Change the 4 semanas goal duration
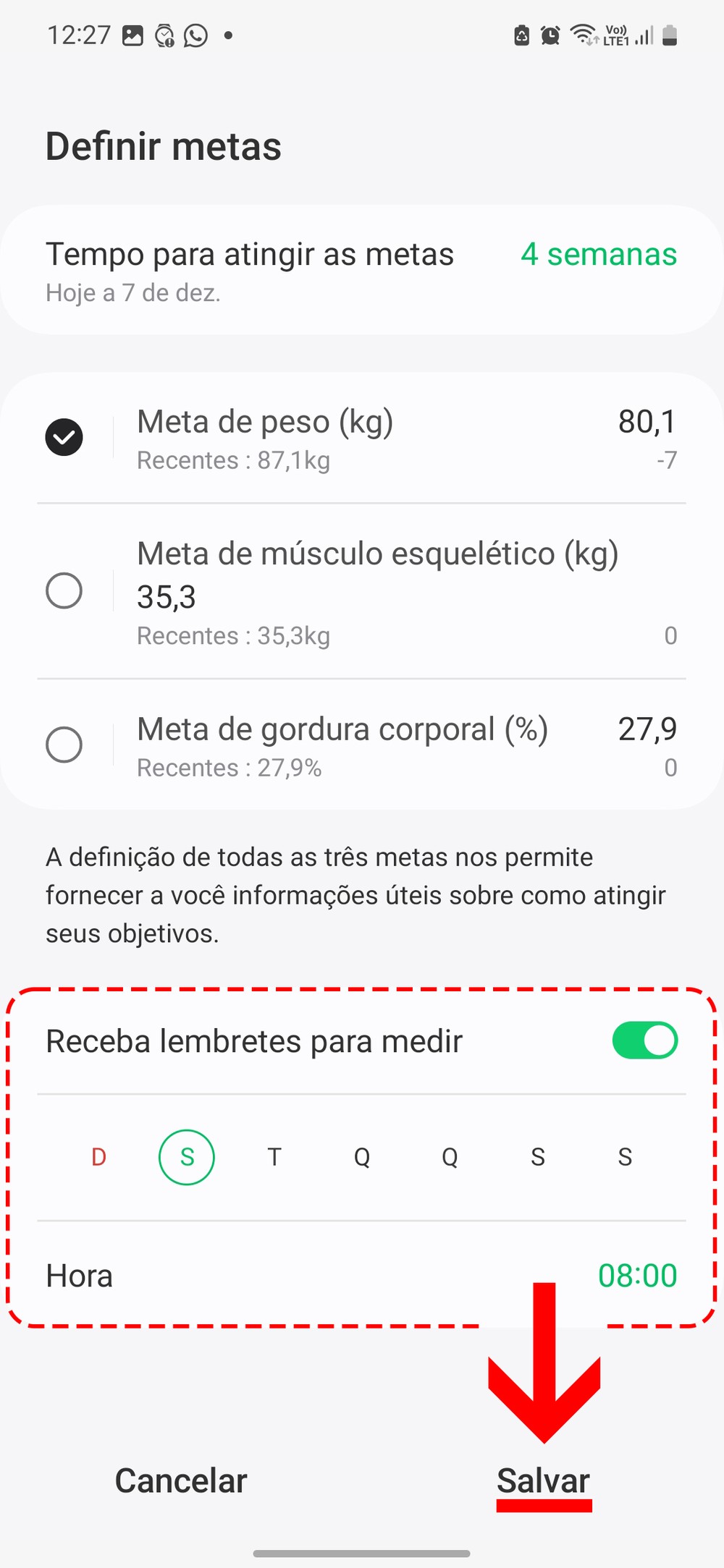 pos(598,255)
